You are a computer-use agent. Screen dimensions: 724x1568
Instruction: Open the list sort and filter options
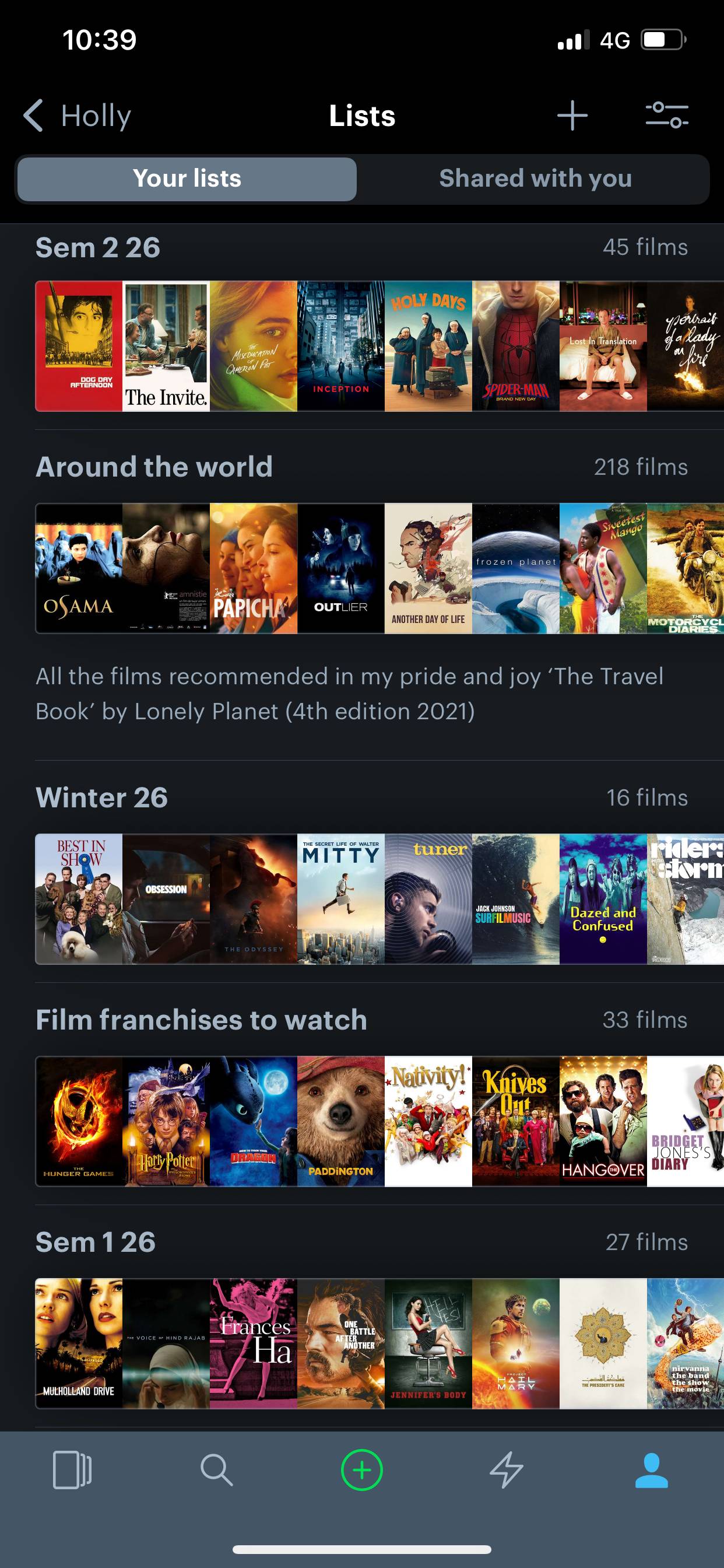[667, 116]
